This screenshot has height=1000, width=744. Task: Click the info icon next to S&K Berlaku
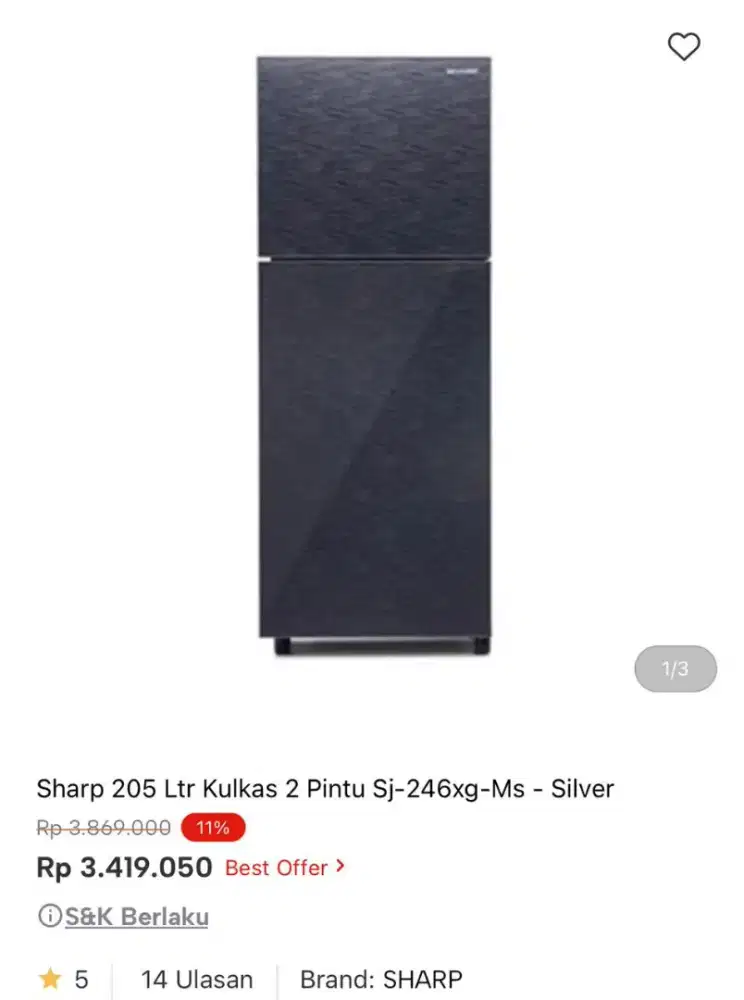pyautogui.click(x=49, y=916)
